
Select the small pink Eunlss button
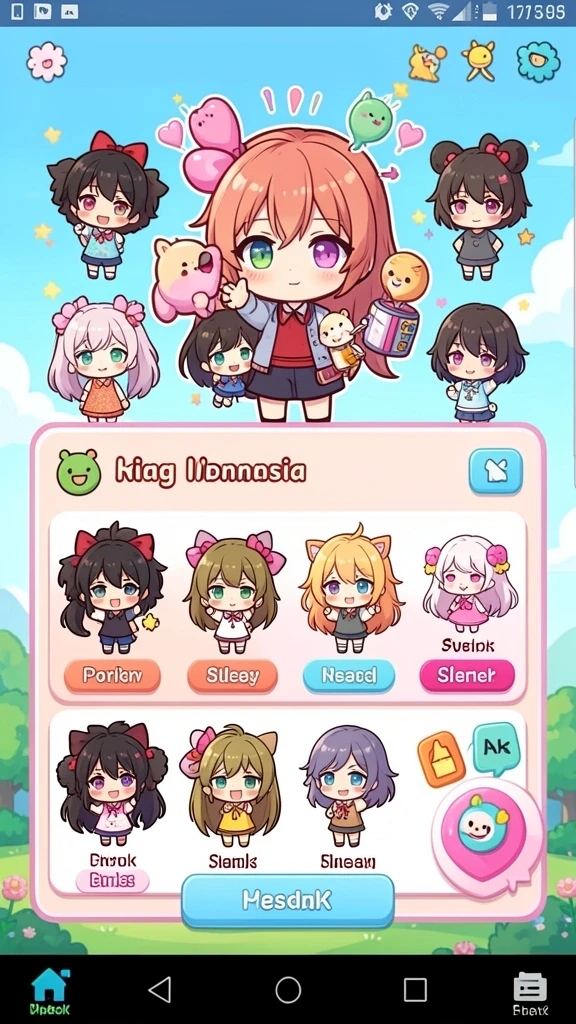[x=112, y=881]
